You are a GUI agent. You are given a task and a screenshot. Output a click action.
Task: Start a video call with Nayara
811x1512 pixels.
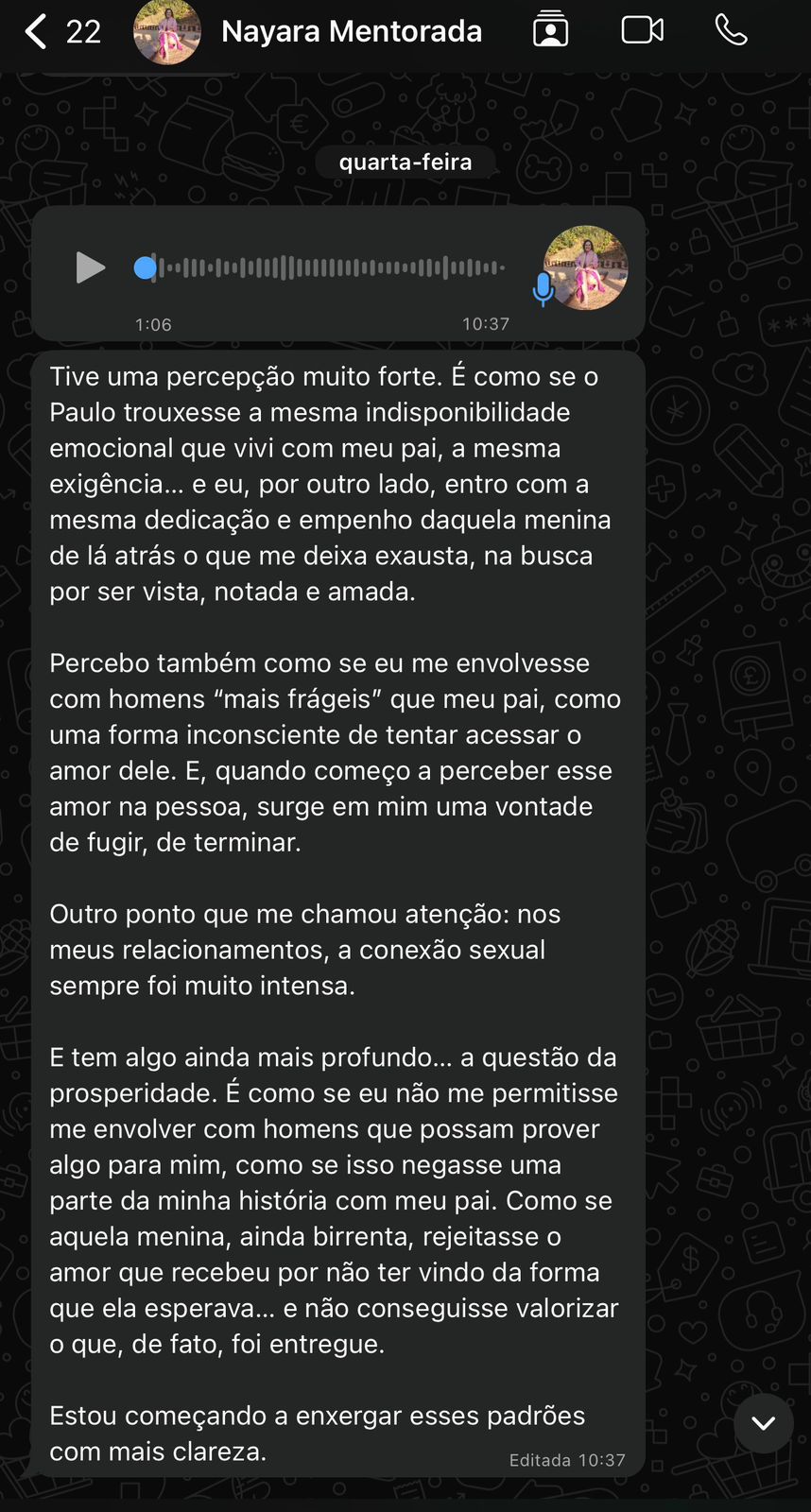click(643, 30)
